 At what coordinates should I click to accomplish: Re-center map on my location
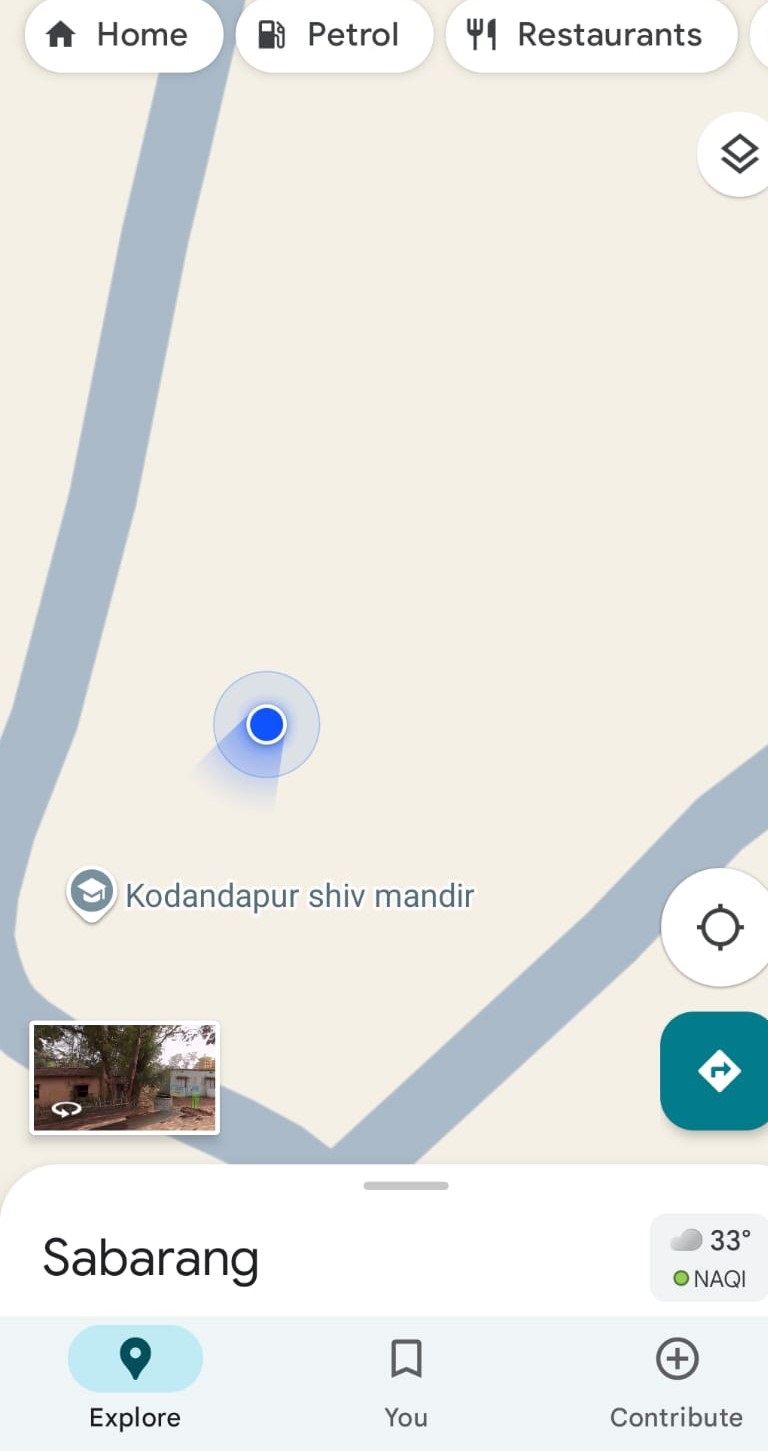coord(719,927)
